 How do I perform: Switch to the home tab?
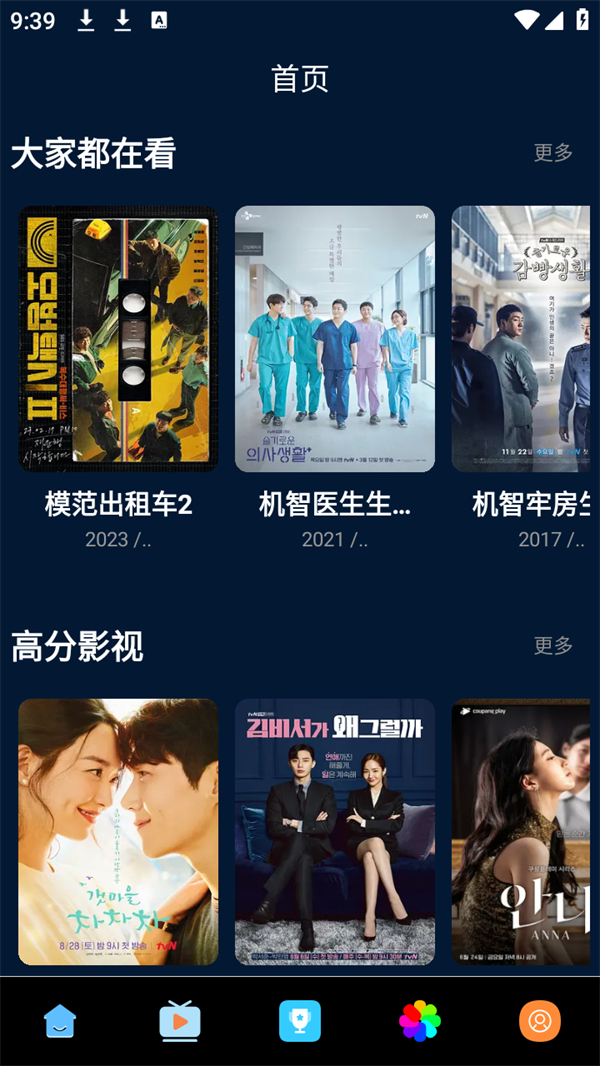click(60, 1021)
